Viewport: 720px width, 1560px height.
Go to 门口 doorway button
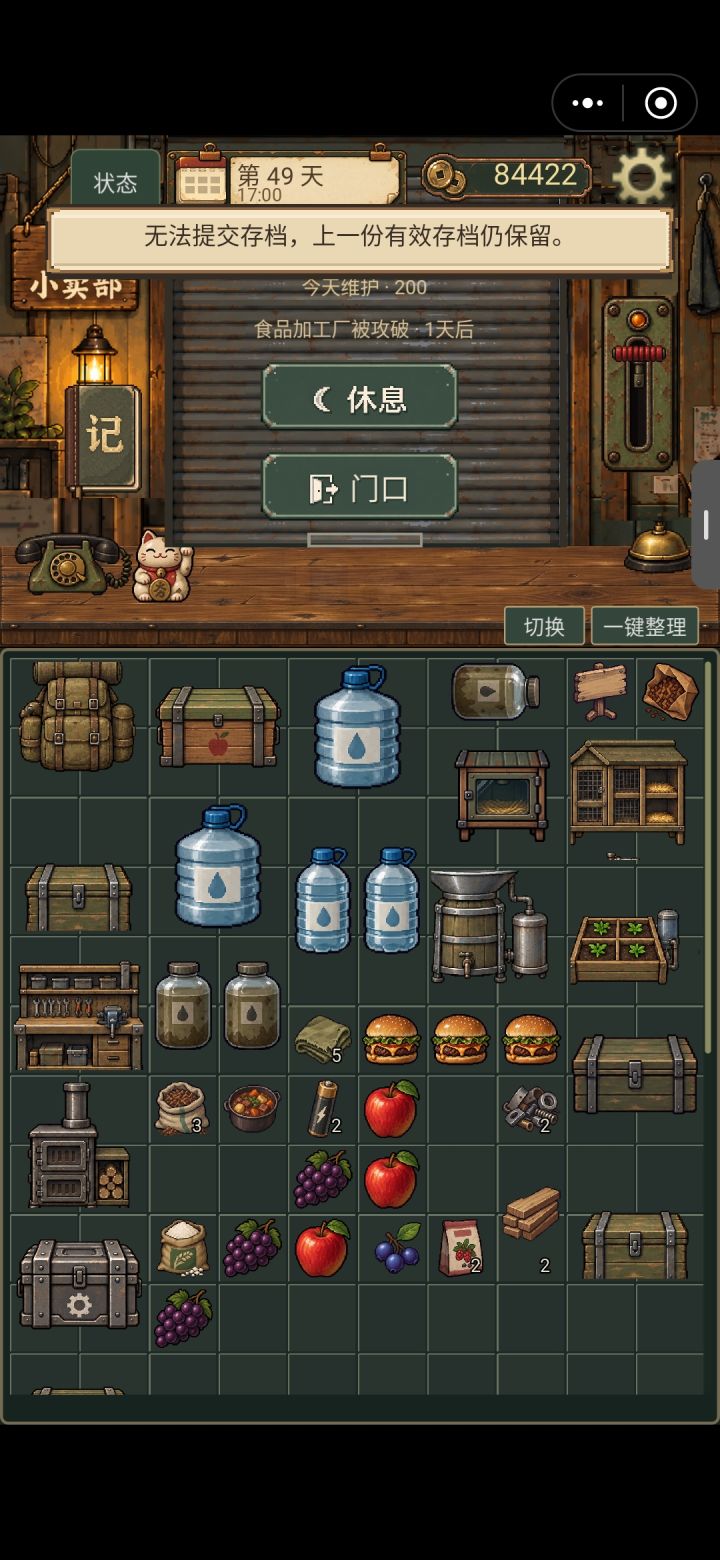[360, 488]
